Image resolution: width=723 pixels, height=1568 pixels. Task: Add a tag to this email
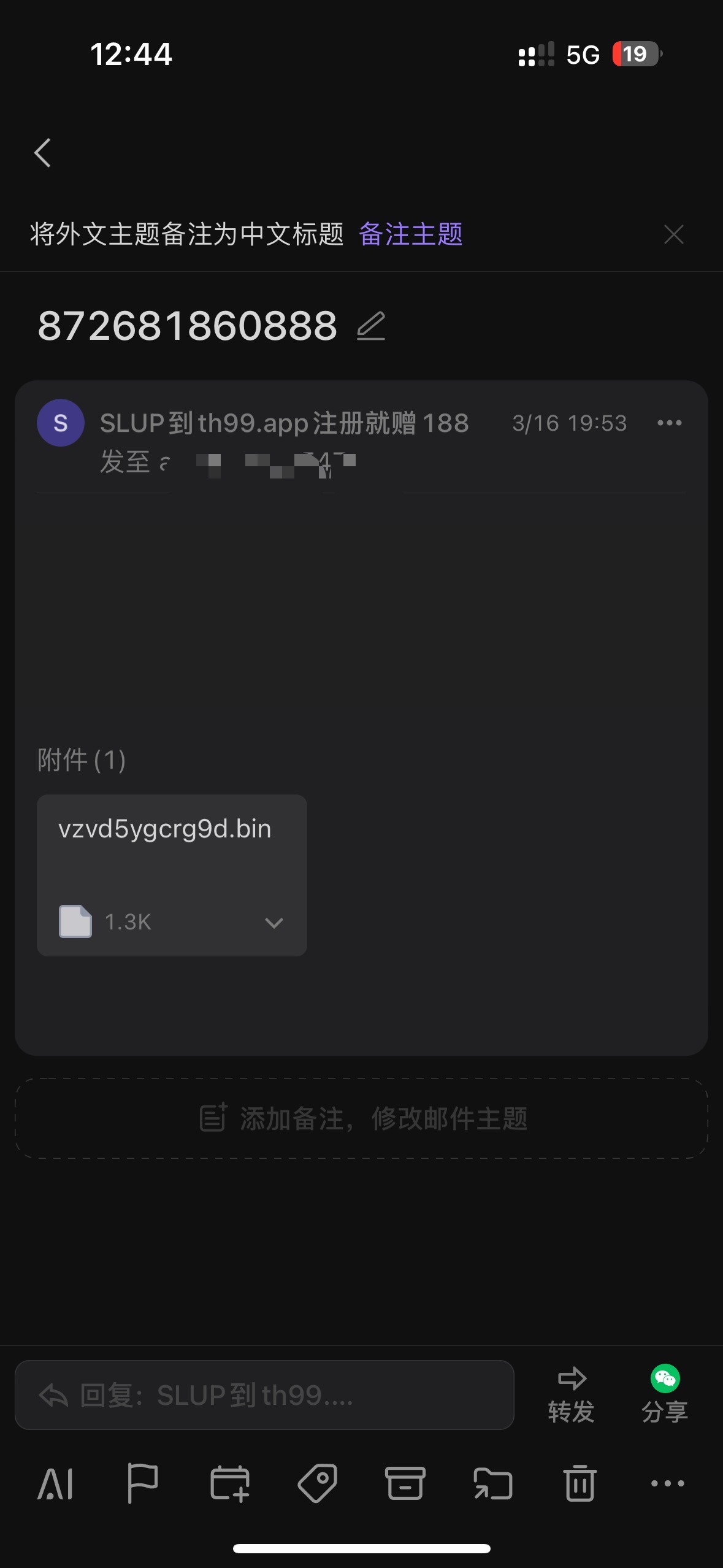(x=317, y=1483)
